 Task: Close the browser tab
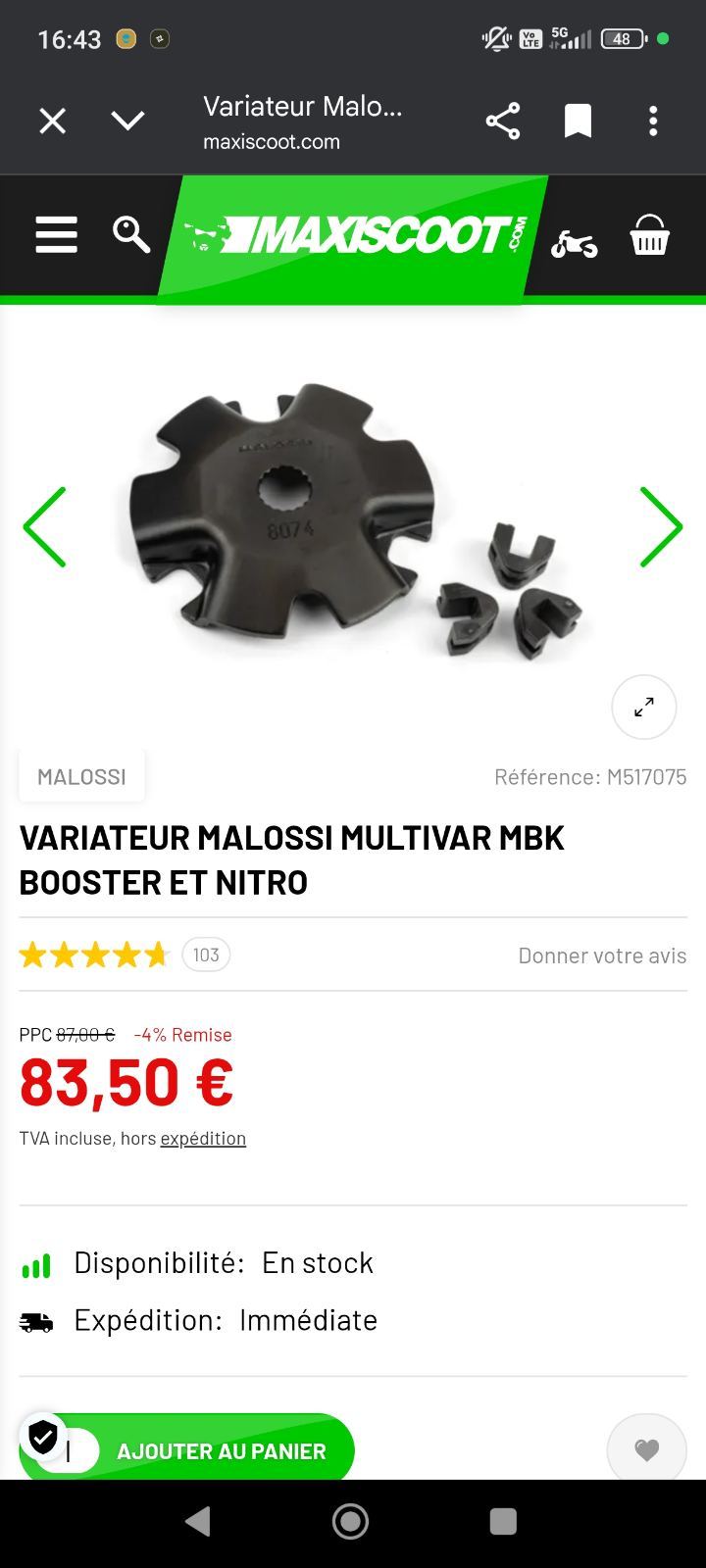tap(52, 122)
